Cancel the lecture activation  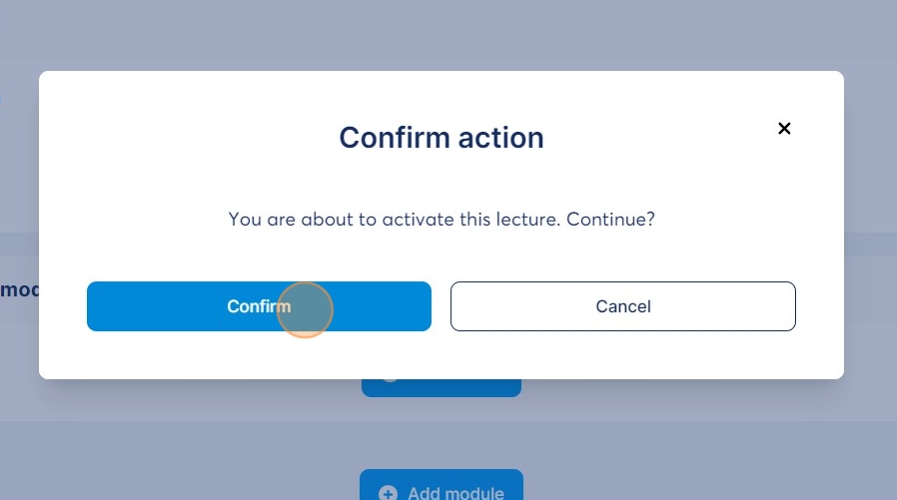(x=622, y=306)
